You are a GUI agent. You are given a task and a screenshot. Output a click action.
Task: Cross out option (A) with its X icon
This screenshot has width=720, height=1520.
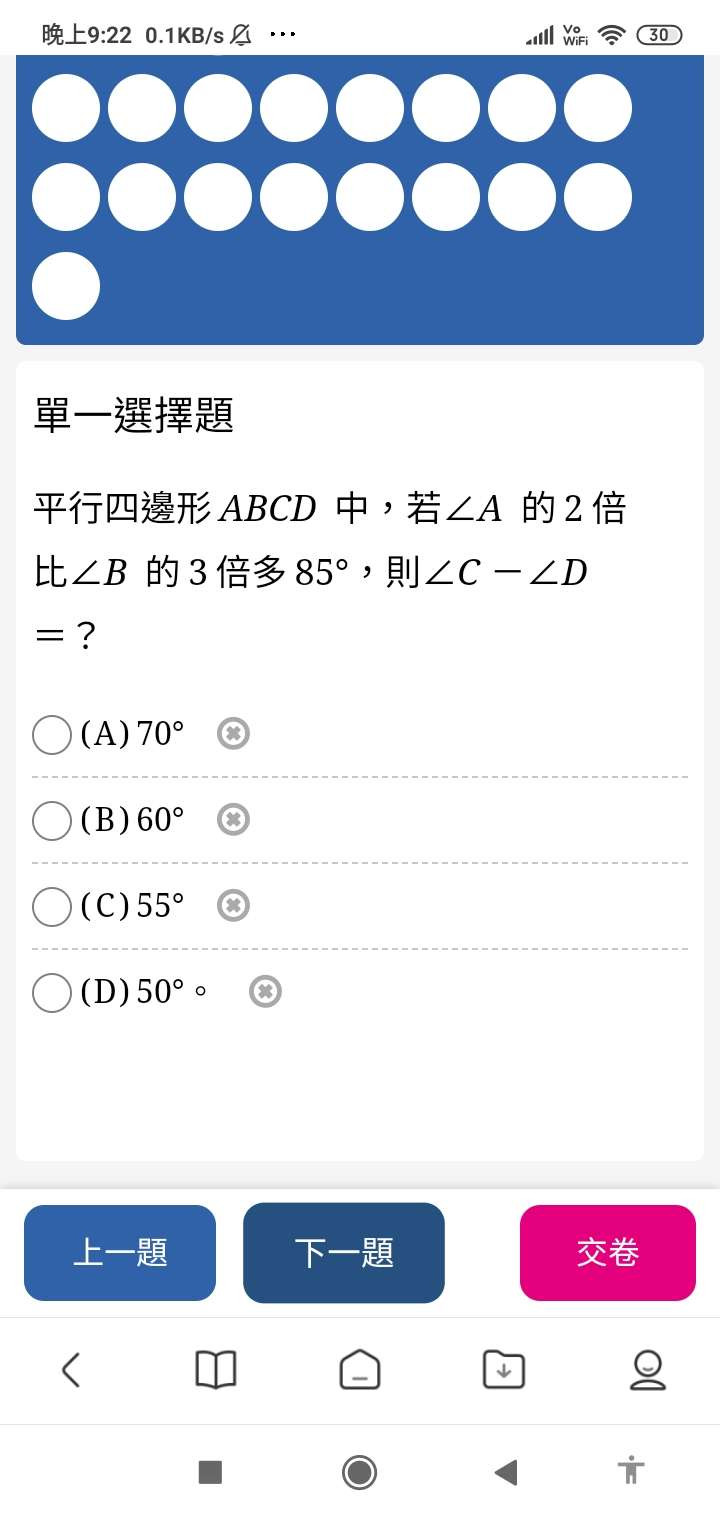[233, 734]
